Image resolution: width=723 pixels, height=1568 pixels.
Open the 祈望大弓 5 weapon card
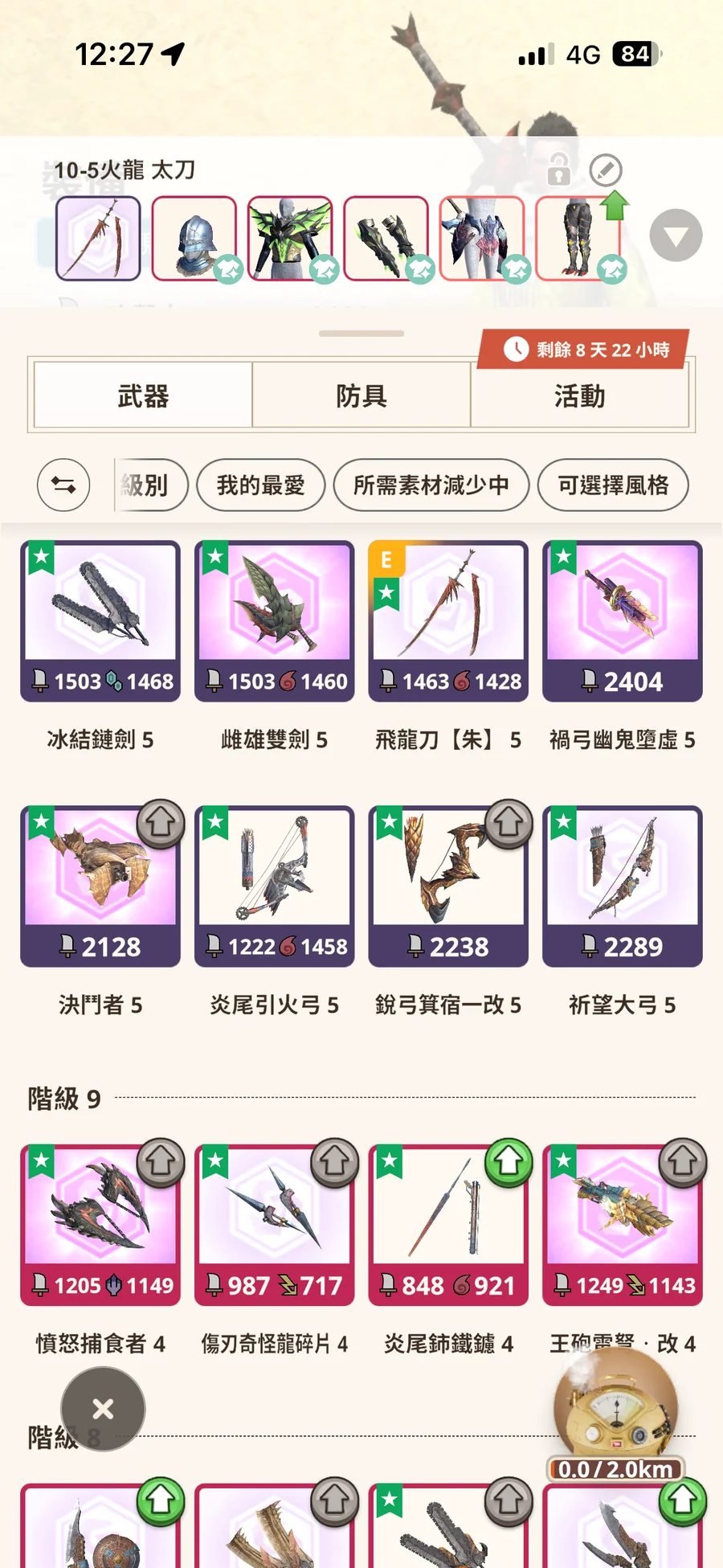pos(622,886)
